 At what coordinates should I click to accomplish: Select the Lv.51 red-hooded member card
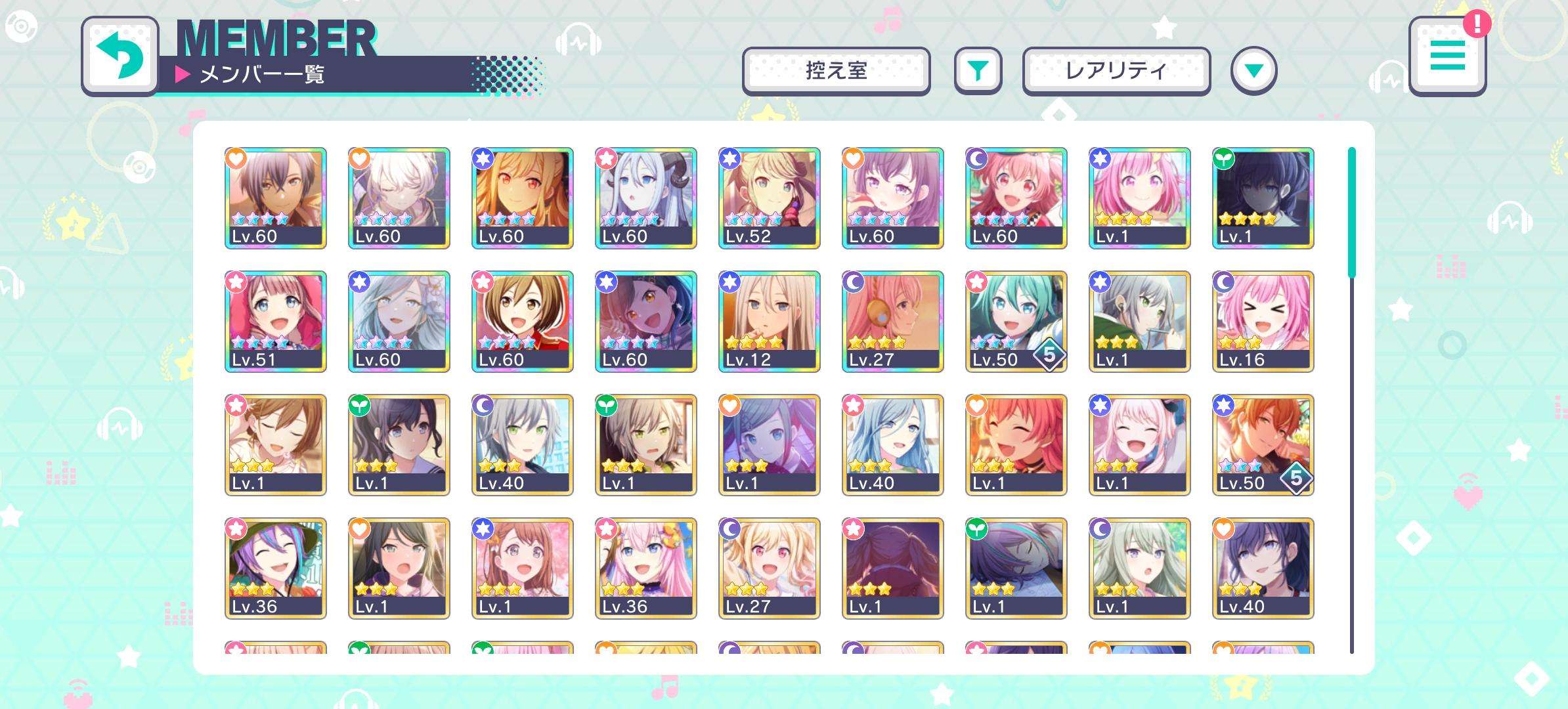tap(275, 321)
